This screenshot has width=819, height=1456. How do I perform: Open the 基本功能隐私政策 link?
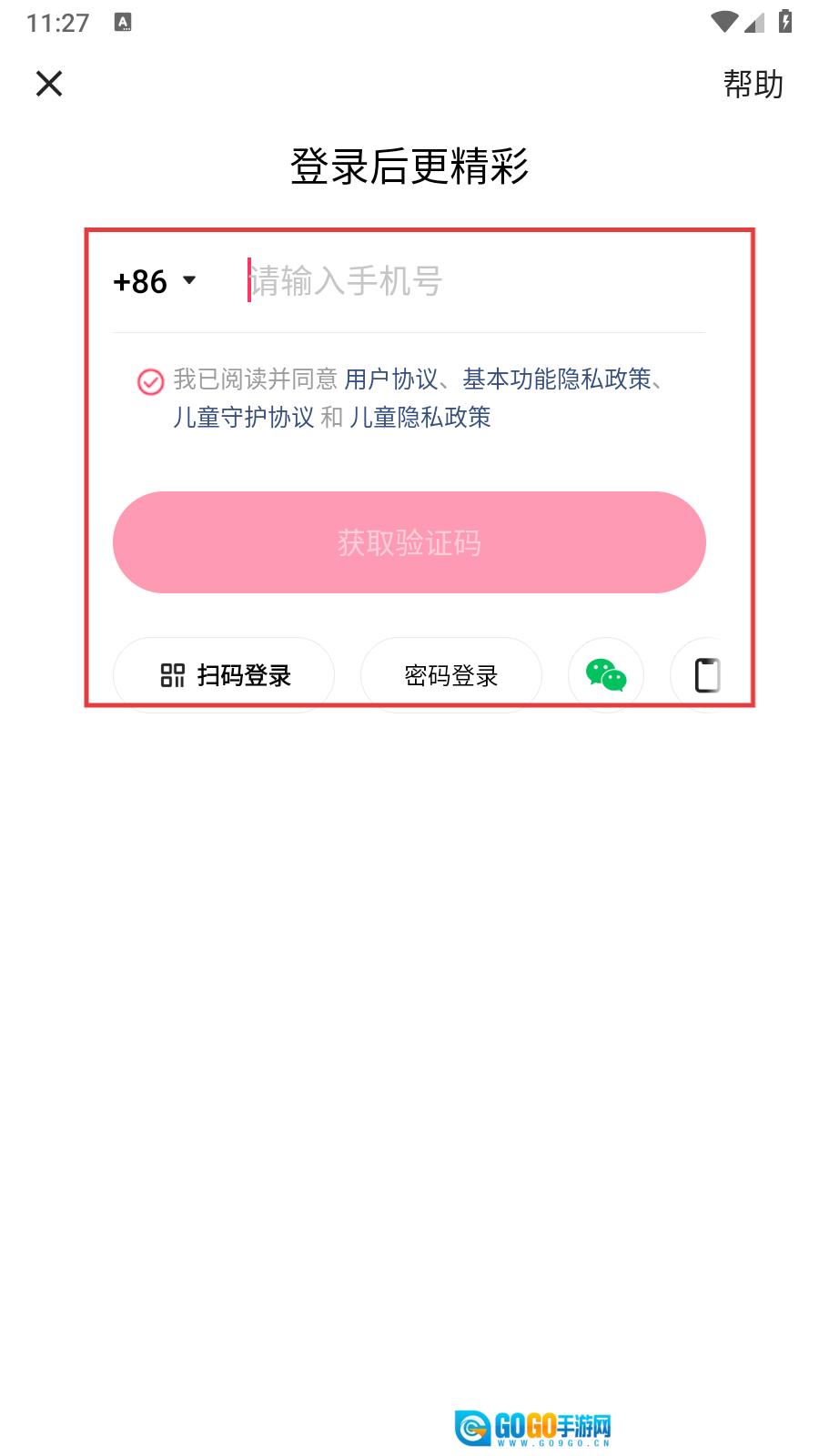click(557, 379)
